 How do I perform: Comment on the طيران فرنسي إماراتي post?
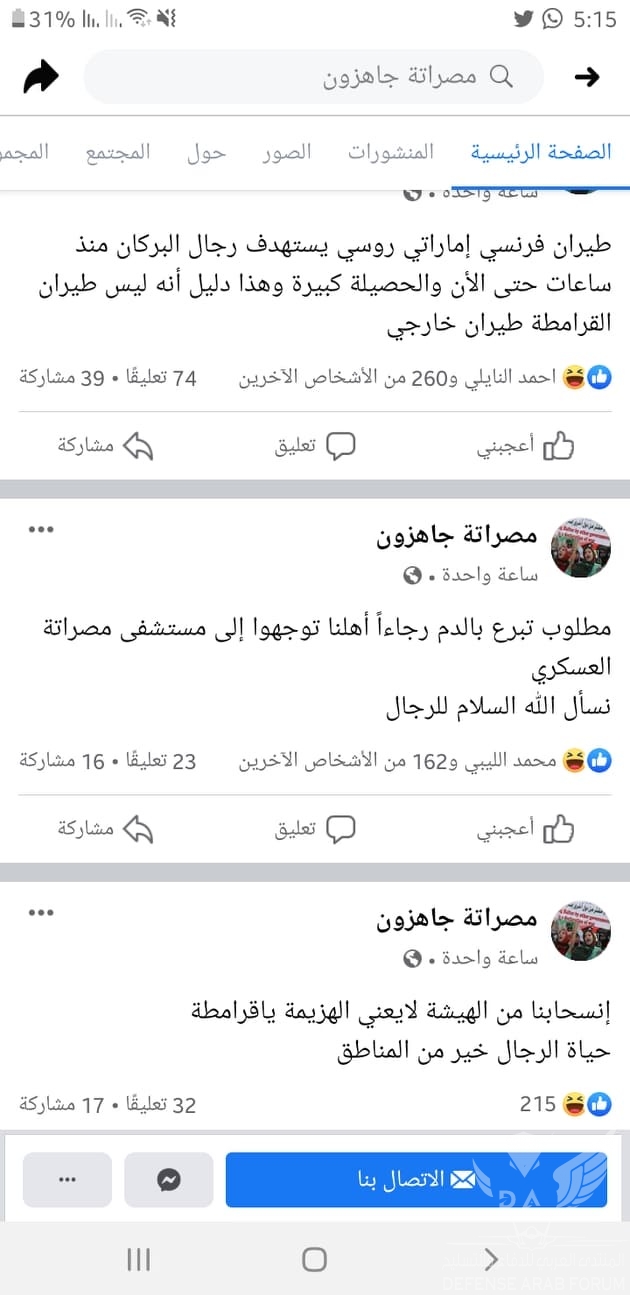point(315,446)
